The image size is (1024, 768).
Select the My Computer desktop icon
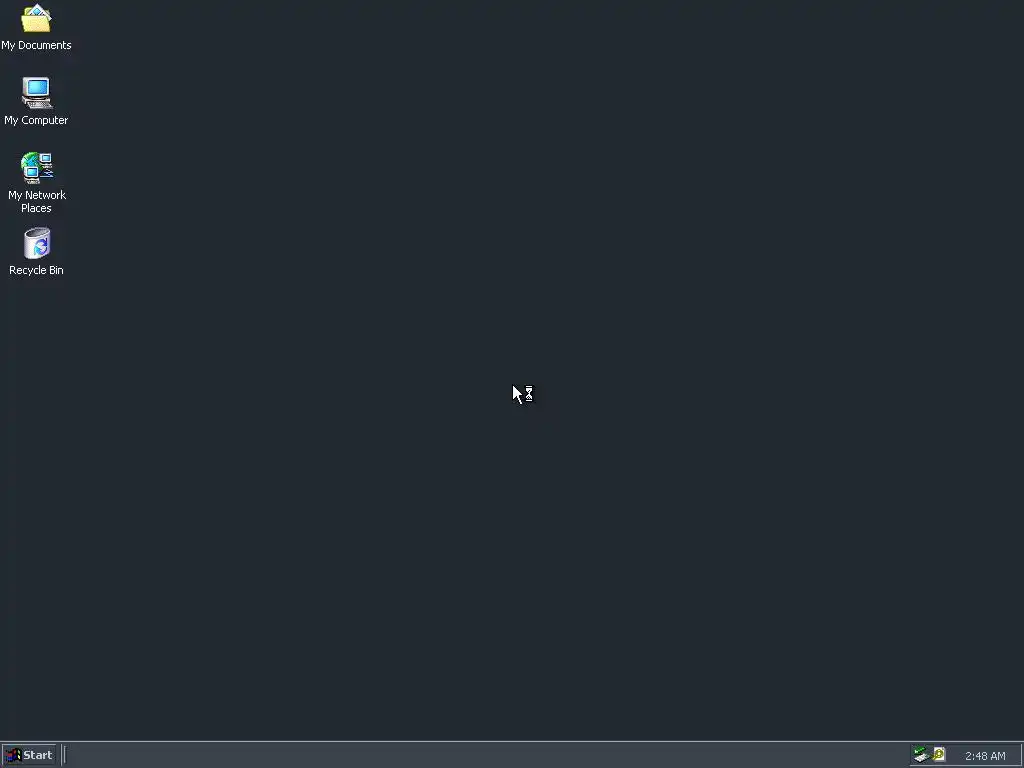[x=36, y=94]
